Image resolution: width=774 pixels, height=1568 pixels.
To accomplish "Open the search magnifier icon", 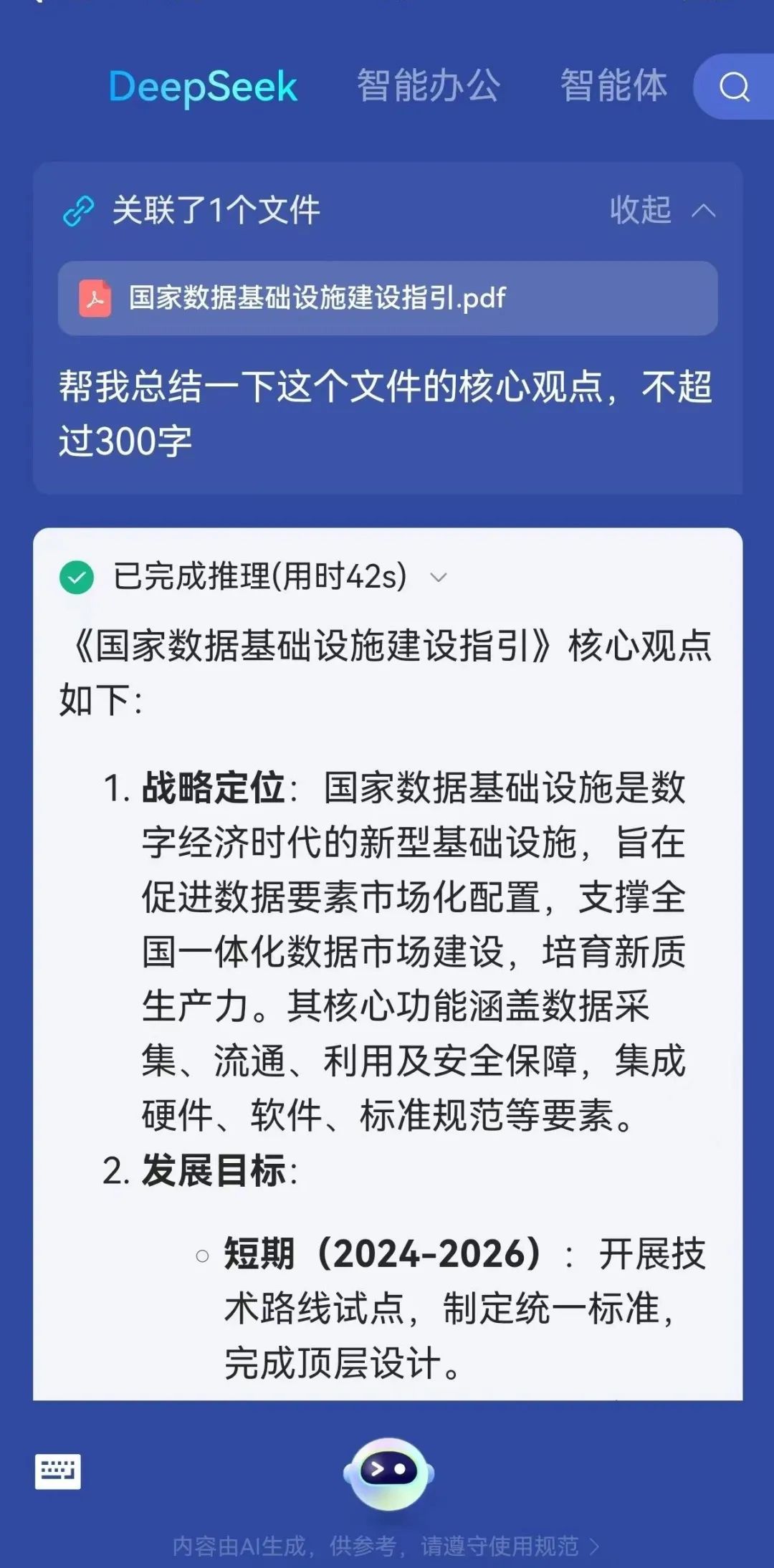I will click(x=734, y=87).
